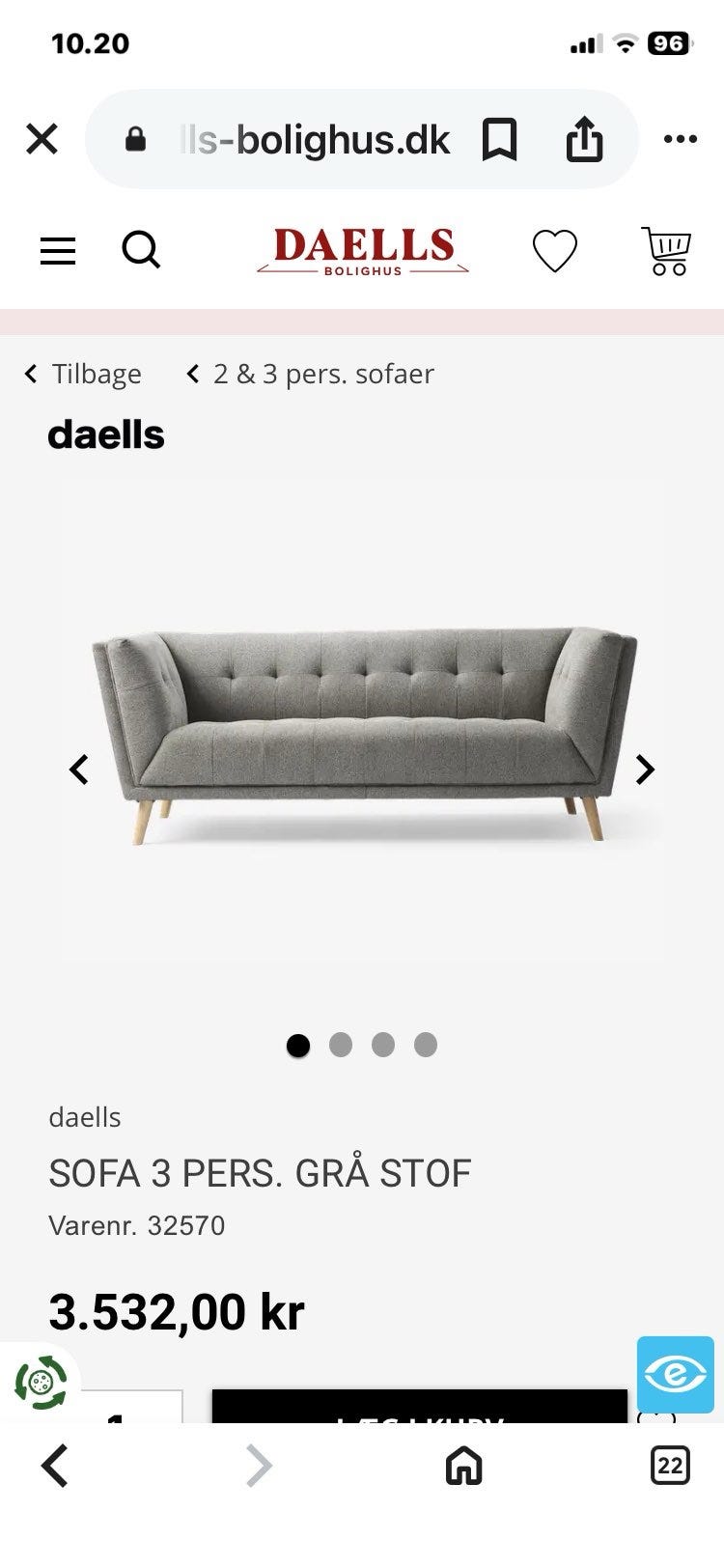This screenshot has width=724, height=1568.
Task: Click the DAELLS Bolighus logo
Action: [362, 250]
